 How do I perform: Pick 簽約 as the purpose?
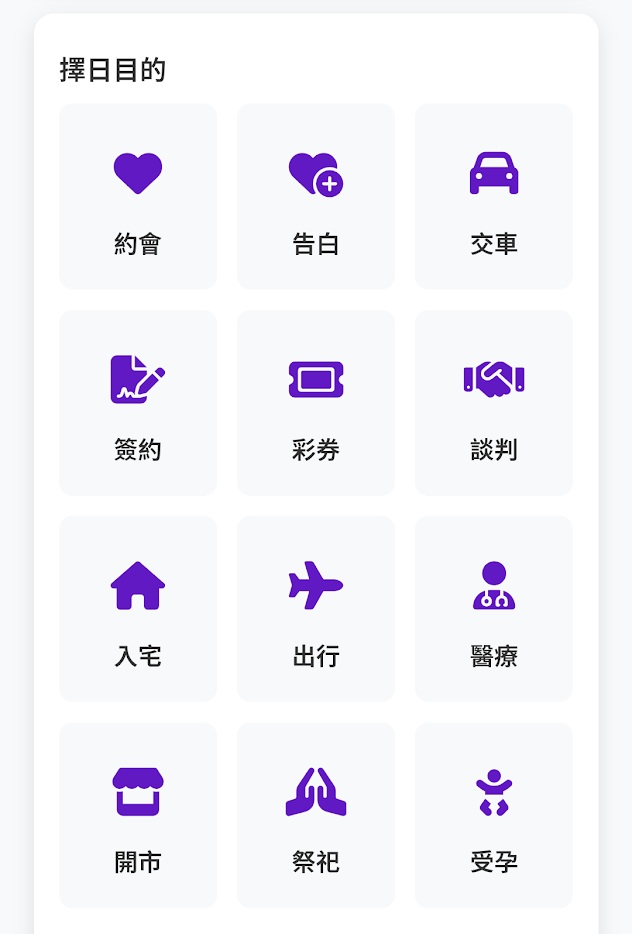click(x=138, y=403)
